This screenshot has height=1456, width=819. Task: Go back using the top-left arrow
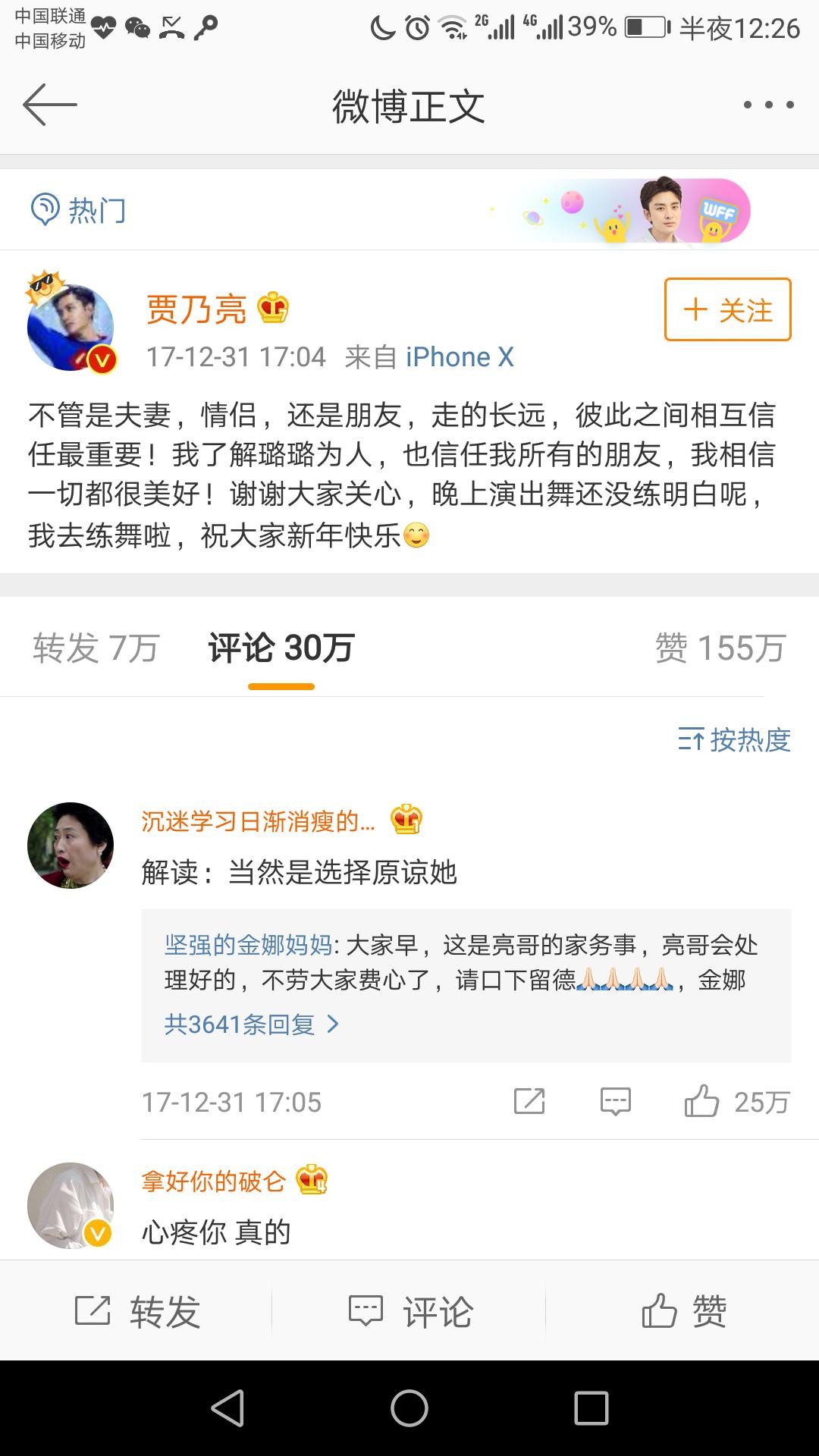[x=50, y=105]
